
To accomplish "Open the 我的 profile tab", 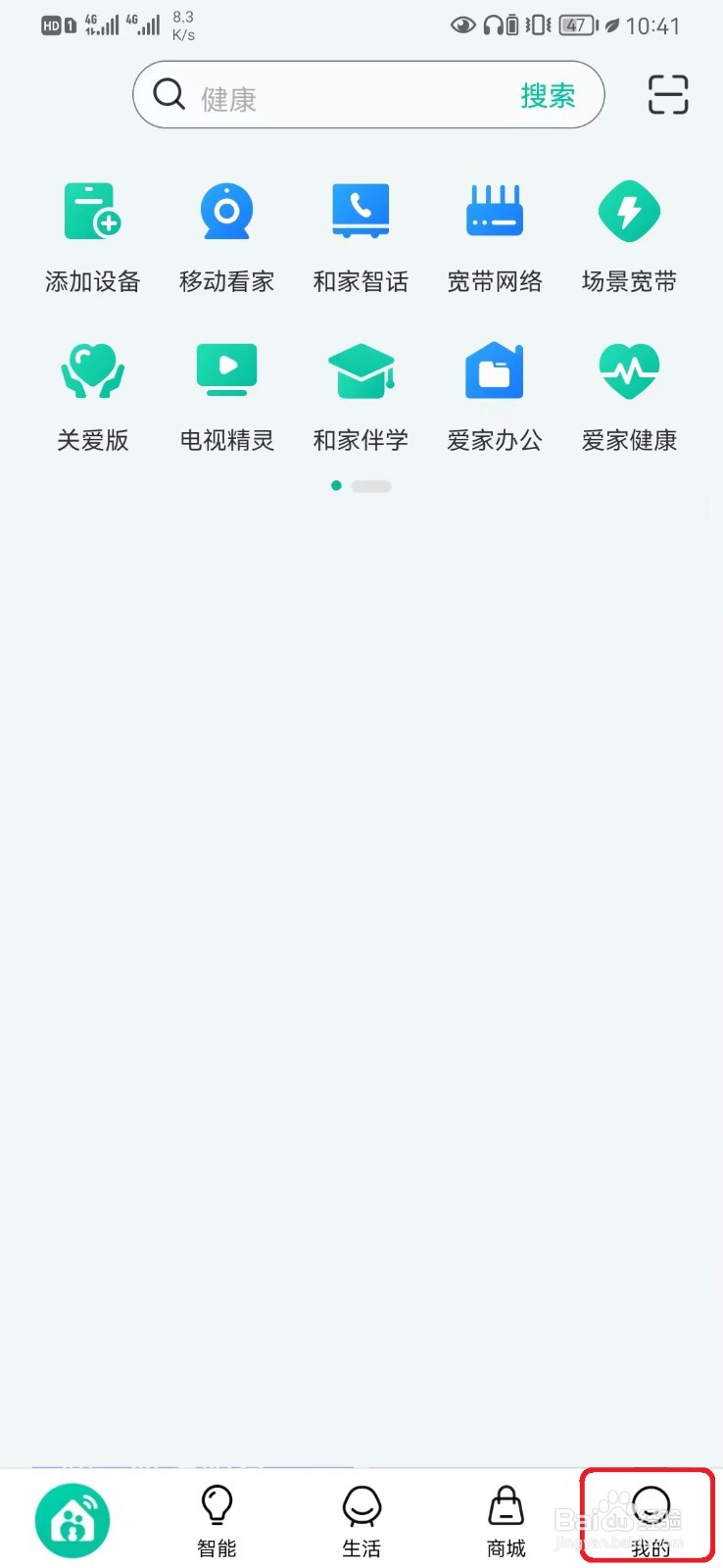I will coord(649,1517).
